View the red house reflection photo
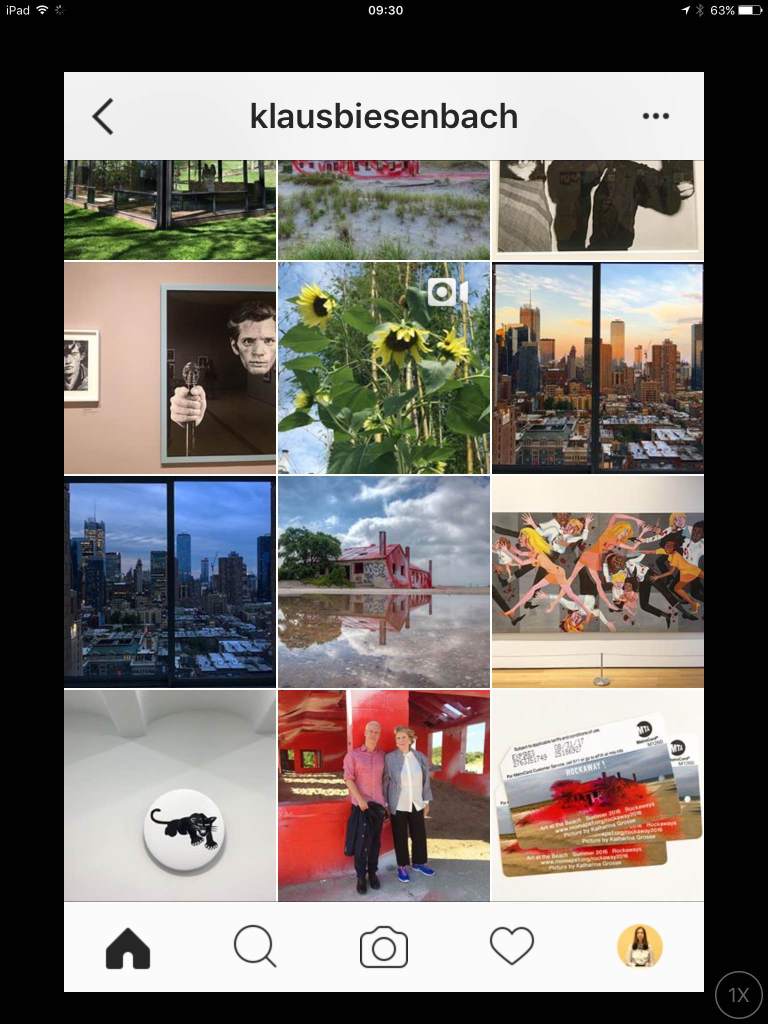Screen dimensions: 768x1024 [x=383, y=581]
